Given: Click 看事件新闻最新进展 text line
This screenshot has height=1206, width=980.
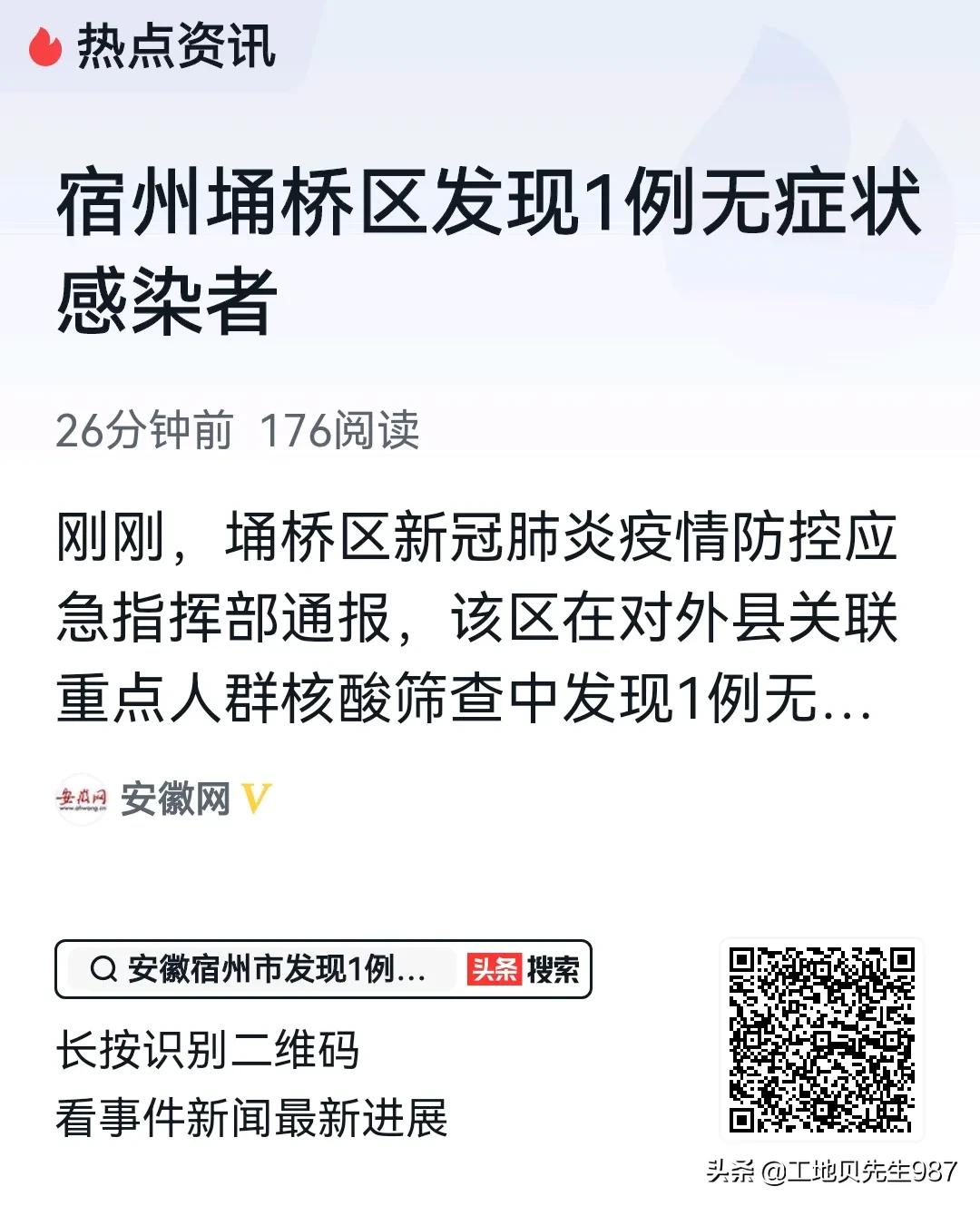Looking at the screenshot, I should [x=252, y=1120].
